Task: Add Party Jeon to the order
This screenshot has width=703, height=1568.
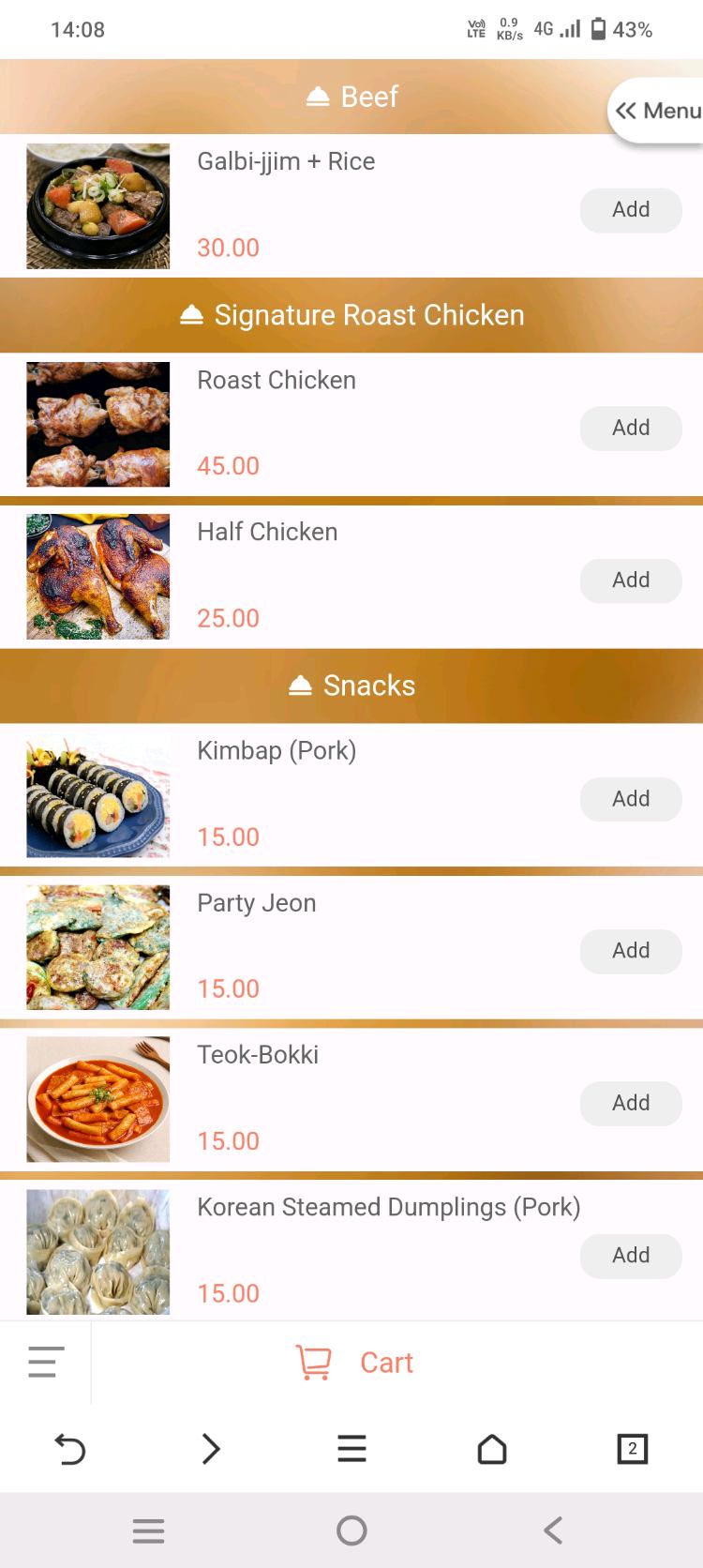Action: pos(631,951)
